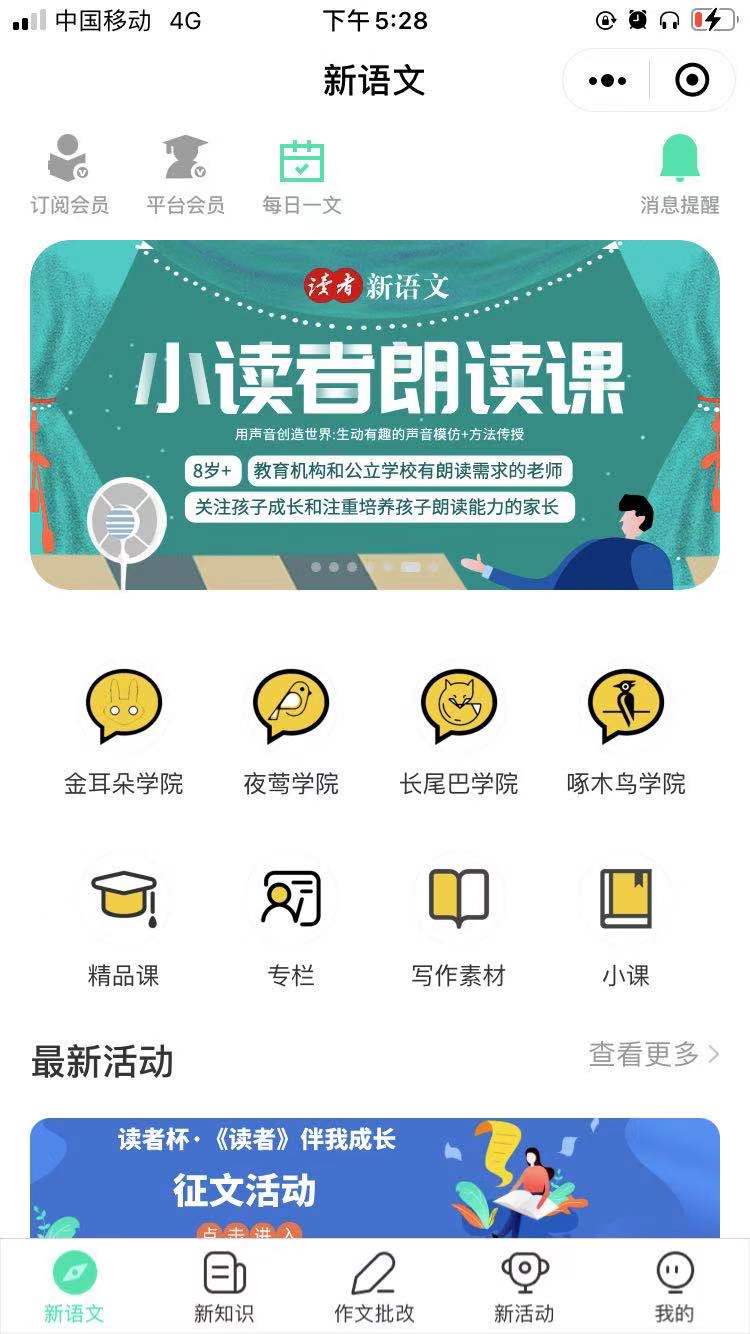Open 平台会员 platform membership

pyautogui.click(x=185, y=175)
